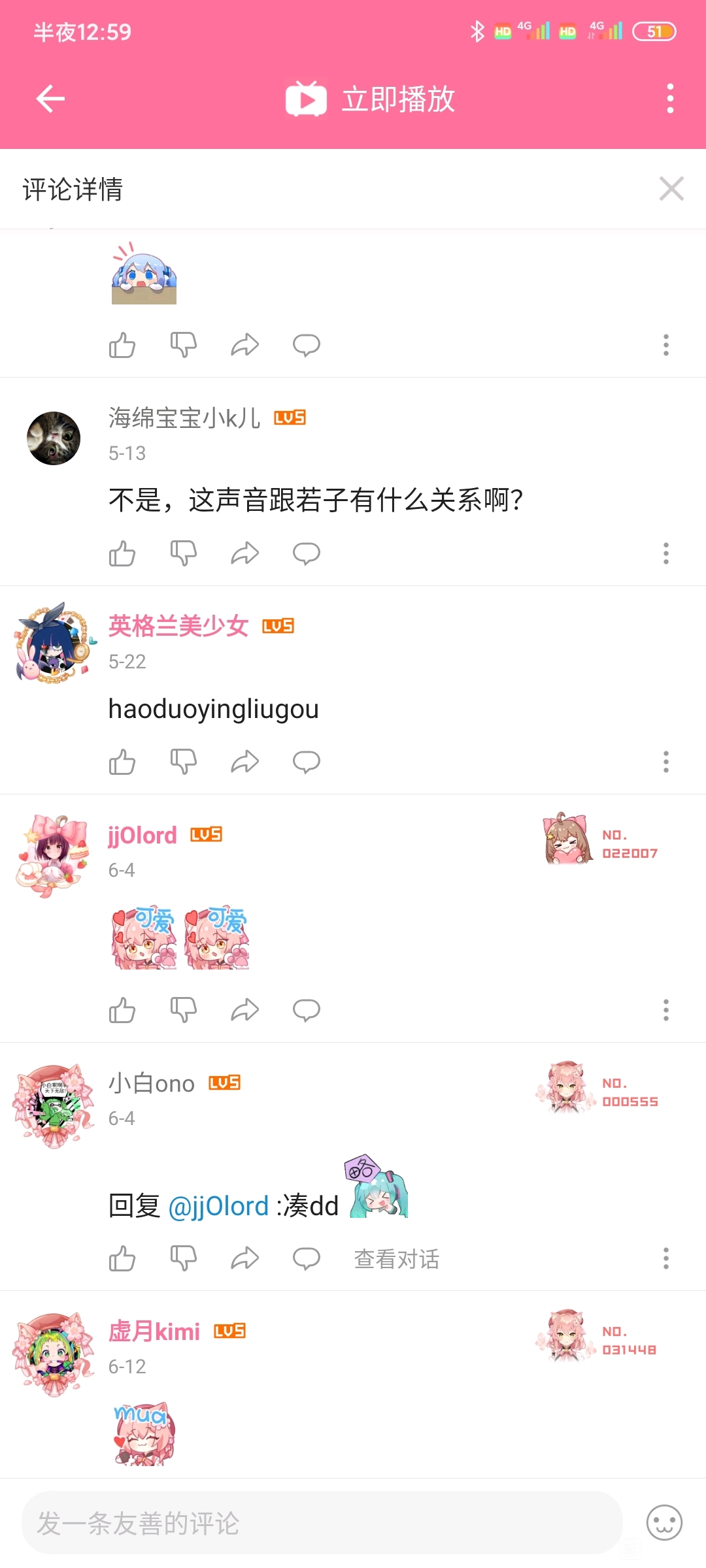Dislike 海绵宝宝小k儿's comment

[x=183, y=553]
